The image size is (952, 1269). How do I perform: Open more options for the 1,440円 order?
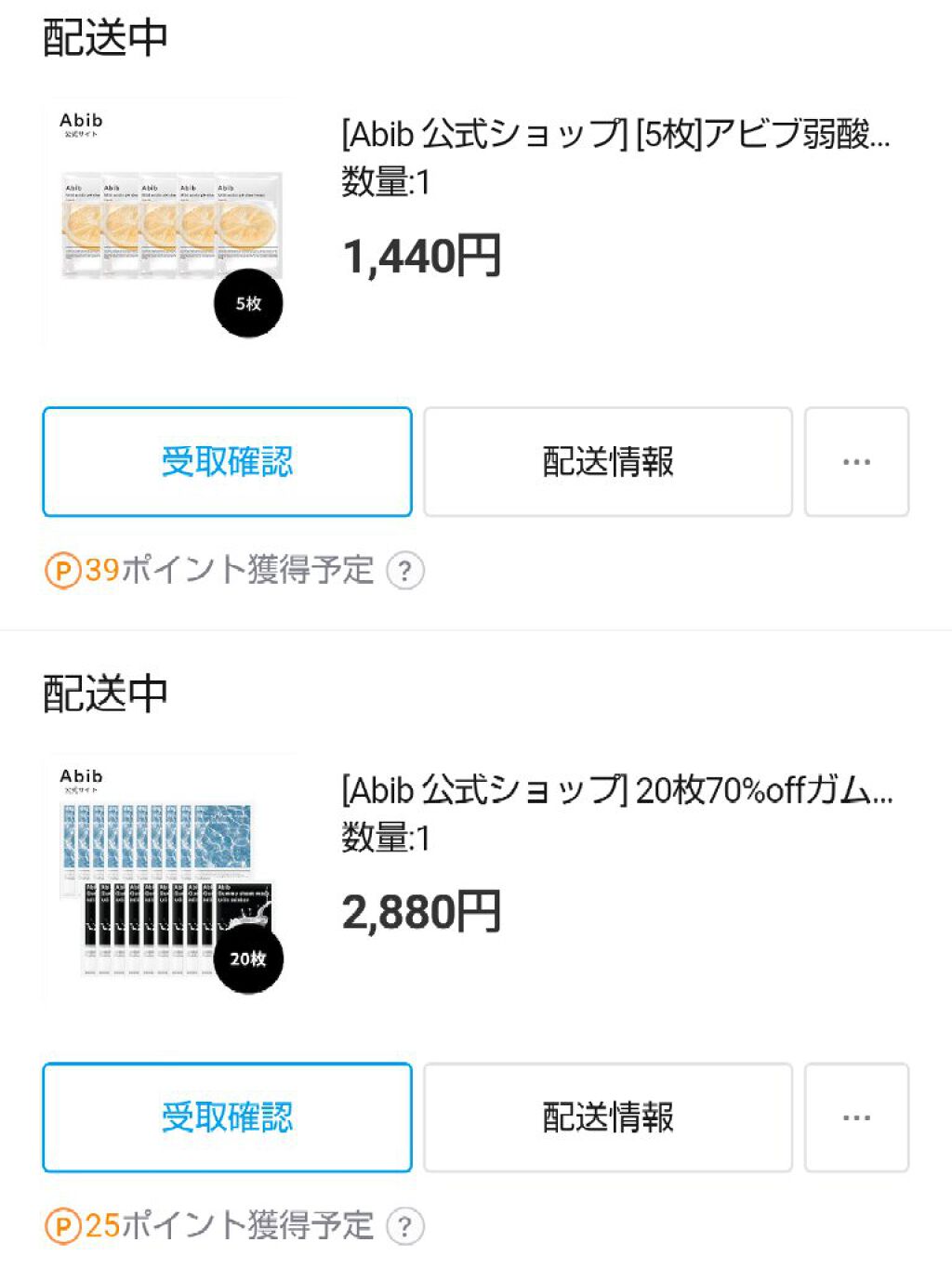(856, 461)
